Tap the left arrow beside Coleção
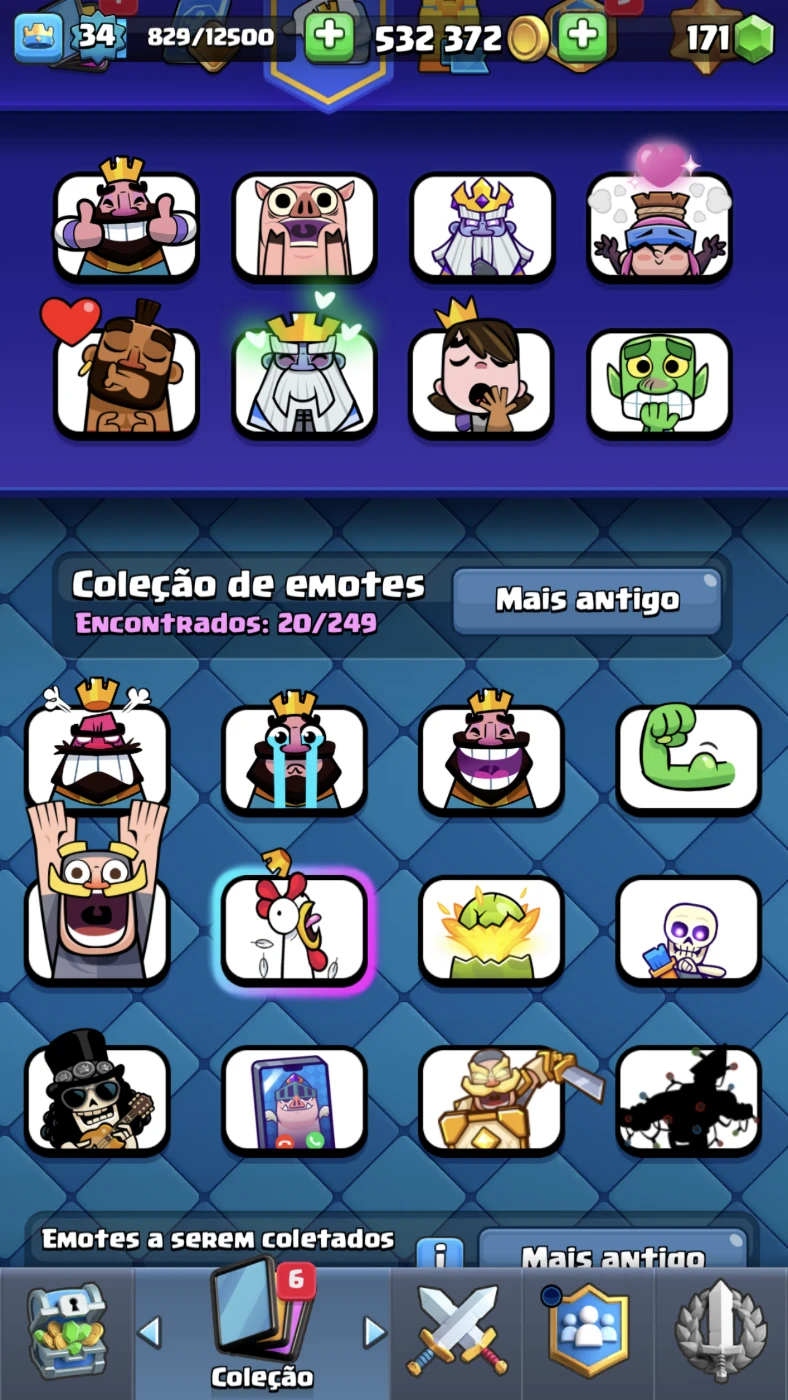Viewport: 788px width, 1400px height. 149,1332
